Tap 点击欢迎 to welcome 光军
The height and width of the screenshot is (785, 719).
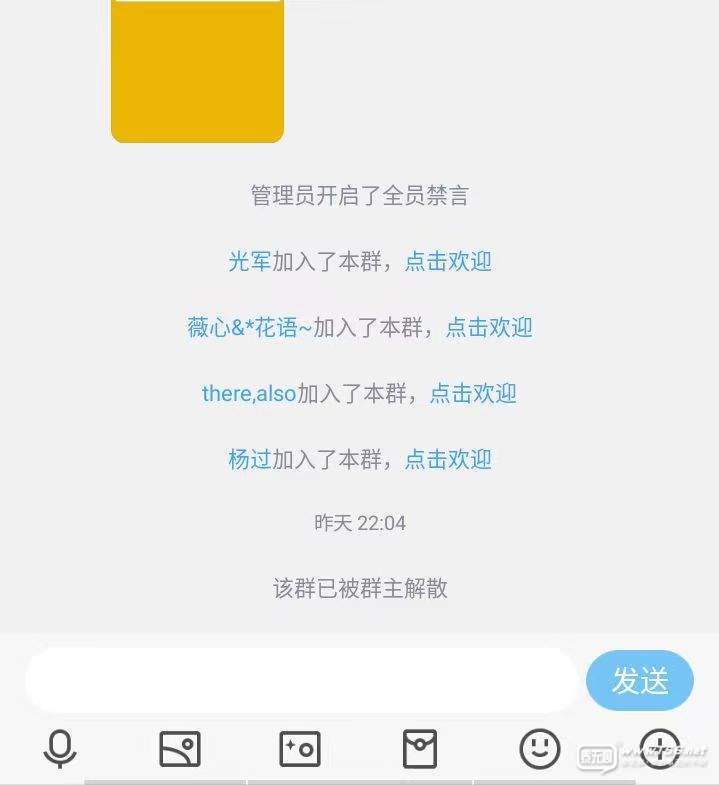[448, 262]
